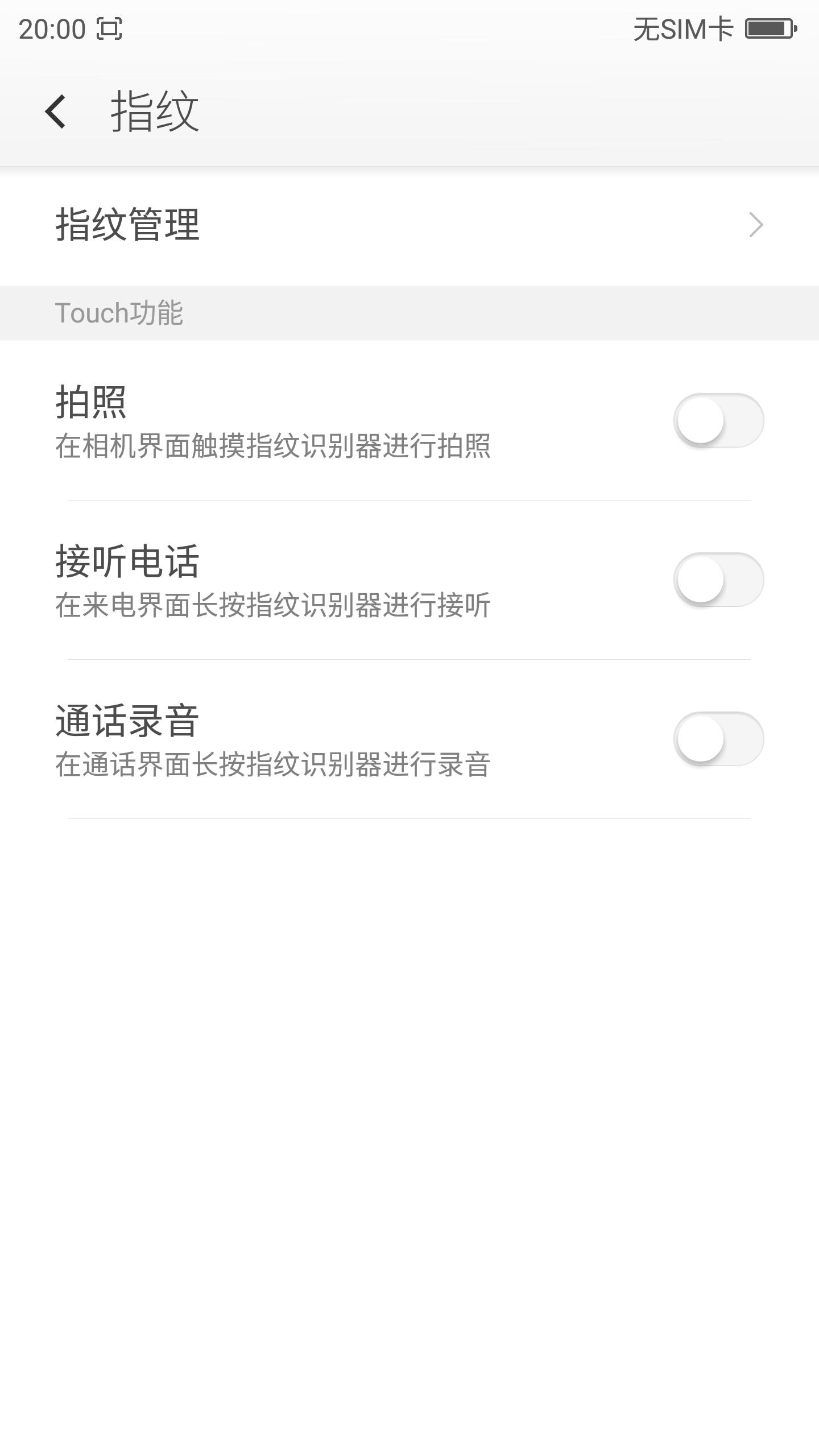Enable the 拍照 fingerprint function
Image resolution: width=819 pixels, height=1456 pixels.
point(721,419)
